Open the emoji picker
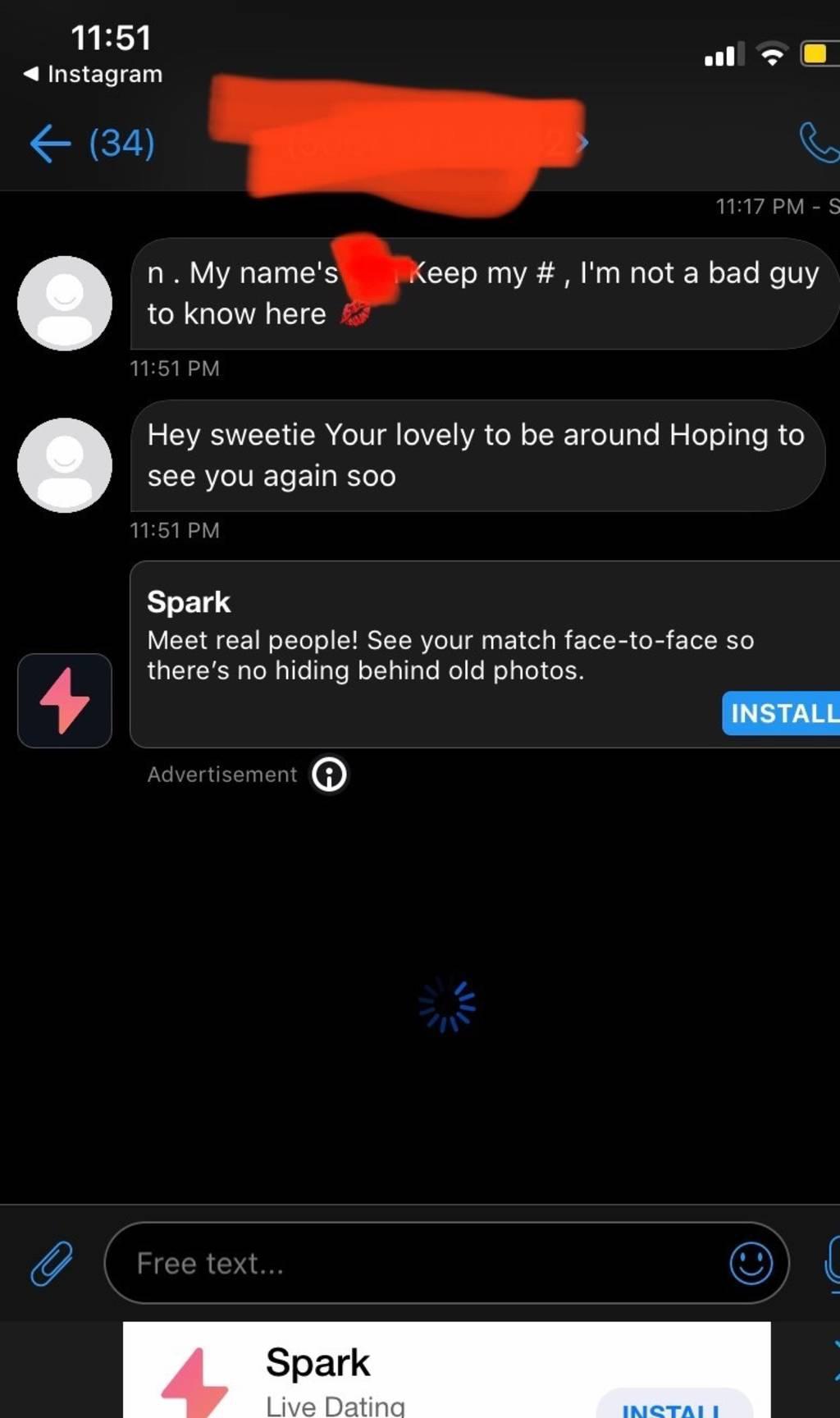Screen dimensions: 840x1418 (751, 1263)
